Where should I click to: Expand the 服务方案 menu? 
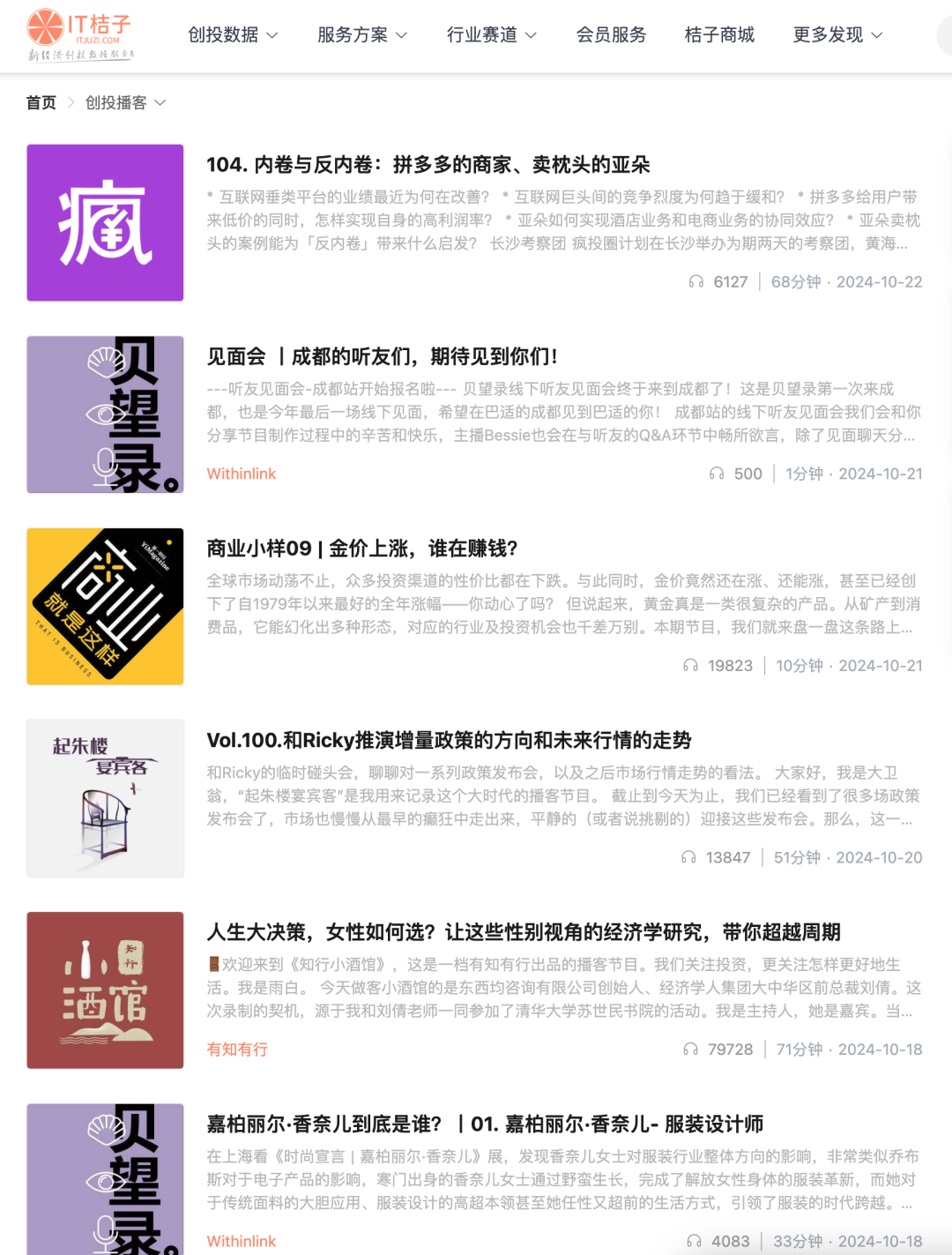click(362, 35)
